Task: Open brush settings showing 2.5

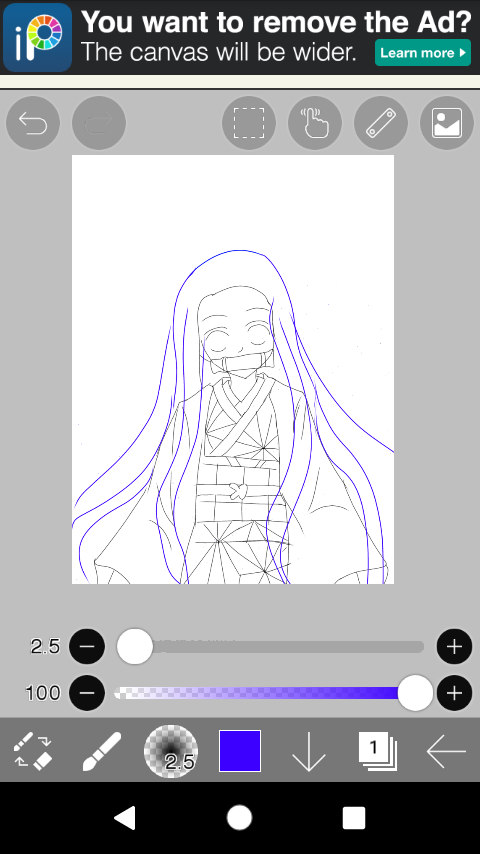Action: pos(171,751)
